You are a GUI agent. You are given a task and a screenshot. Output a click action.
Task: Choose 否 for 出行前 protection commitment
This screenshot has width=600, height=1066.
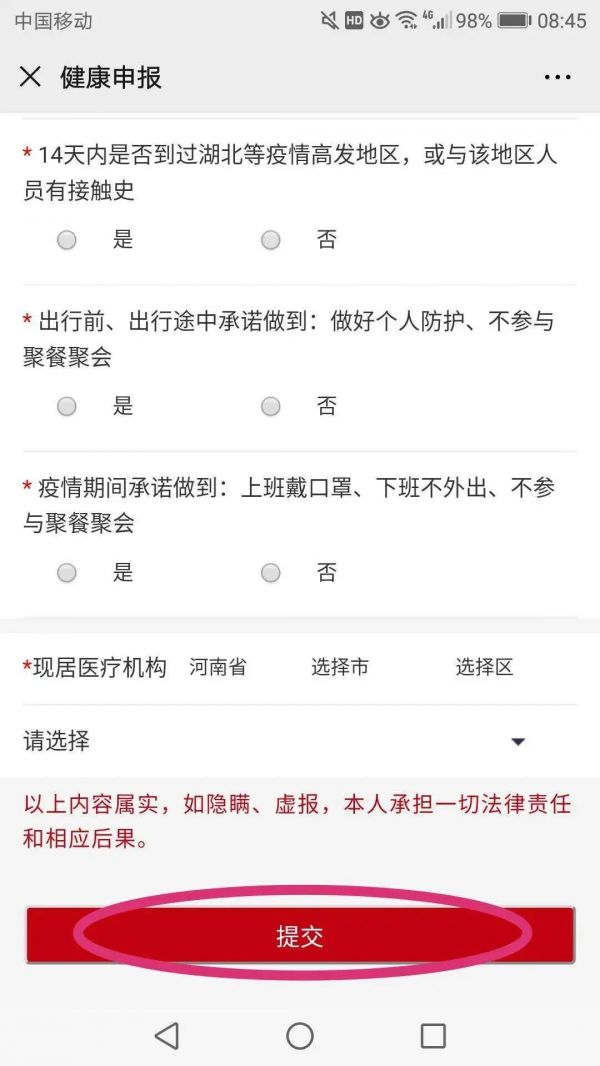coord(271,406)
